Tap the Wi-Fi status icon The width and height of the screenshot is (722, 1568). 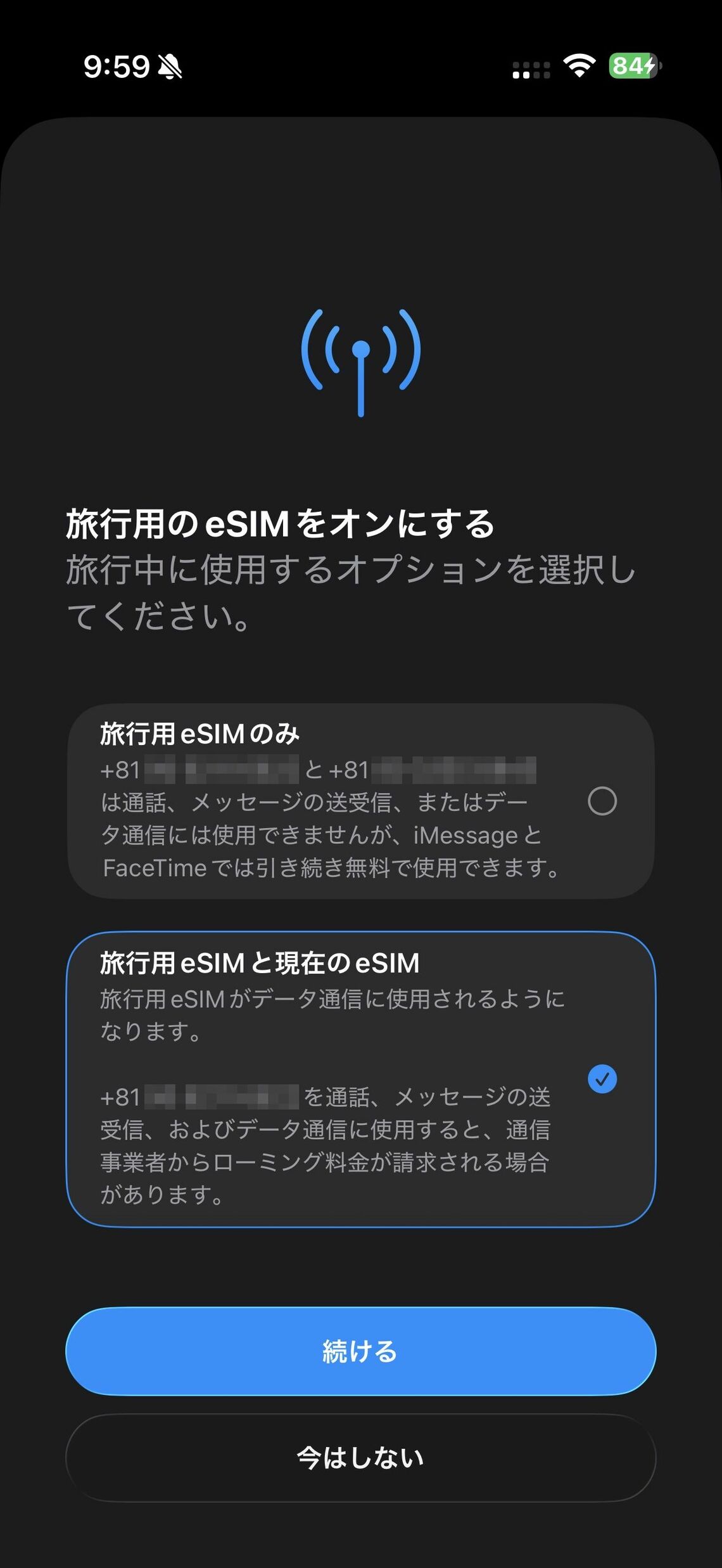click(x=580, y=65)
